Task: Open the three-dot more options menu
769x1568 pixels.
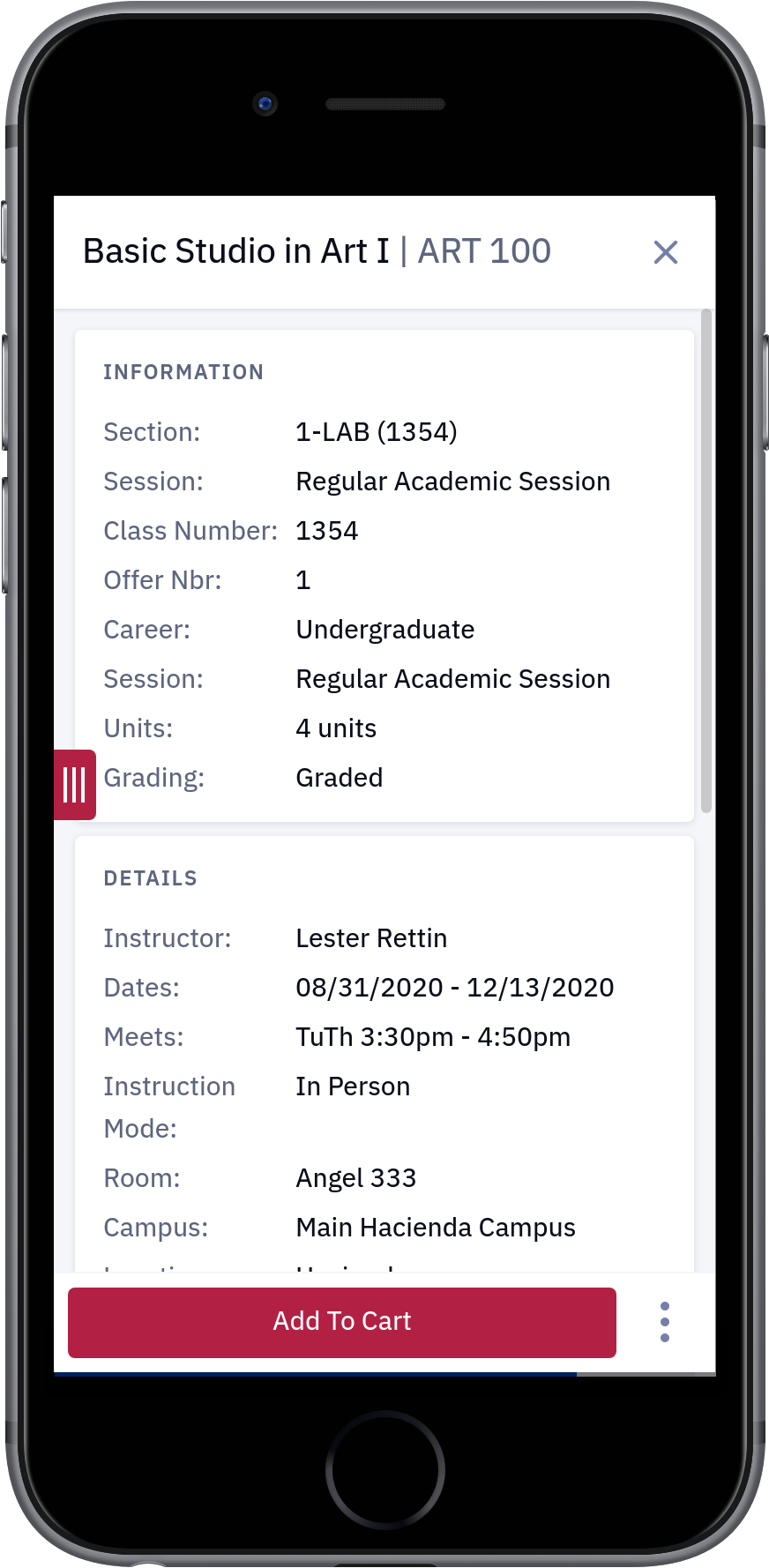Action: coord(665,1322)
